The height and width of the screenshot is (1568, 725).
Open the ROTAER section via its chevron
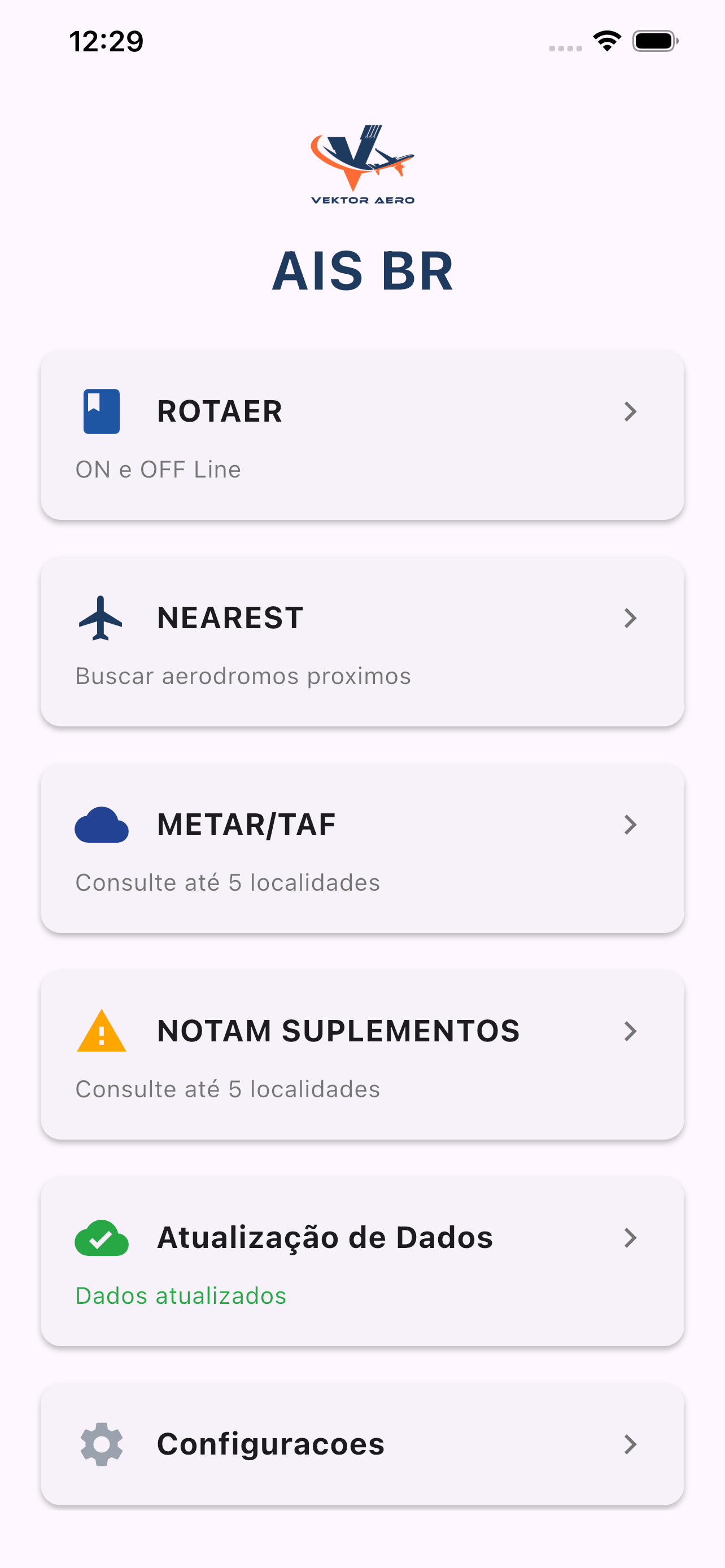click(x=631, y=411)
